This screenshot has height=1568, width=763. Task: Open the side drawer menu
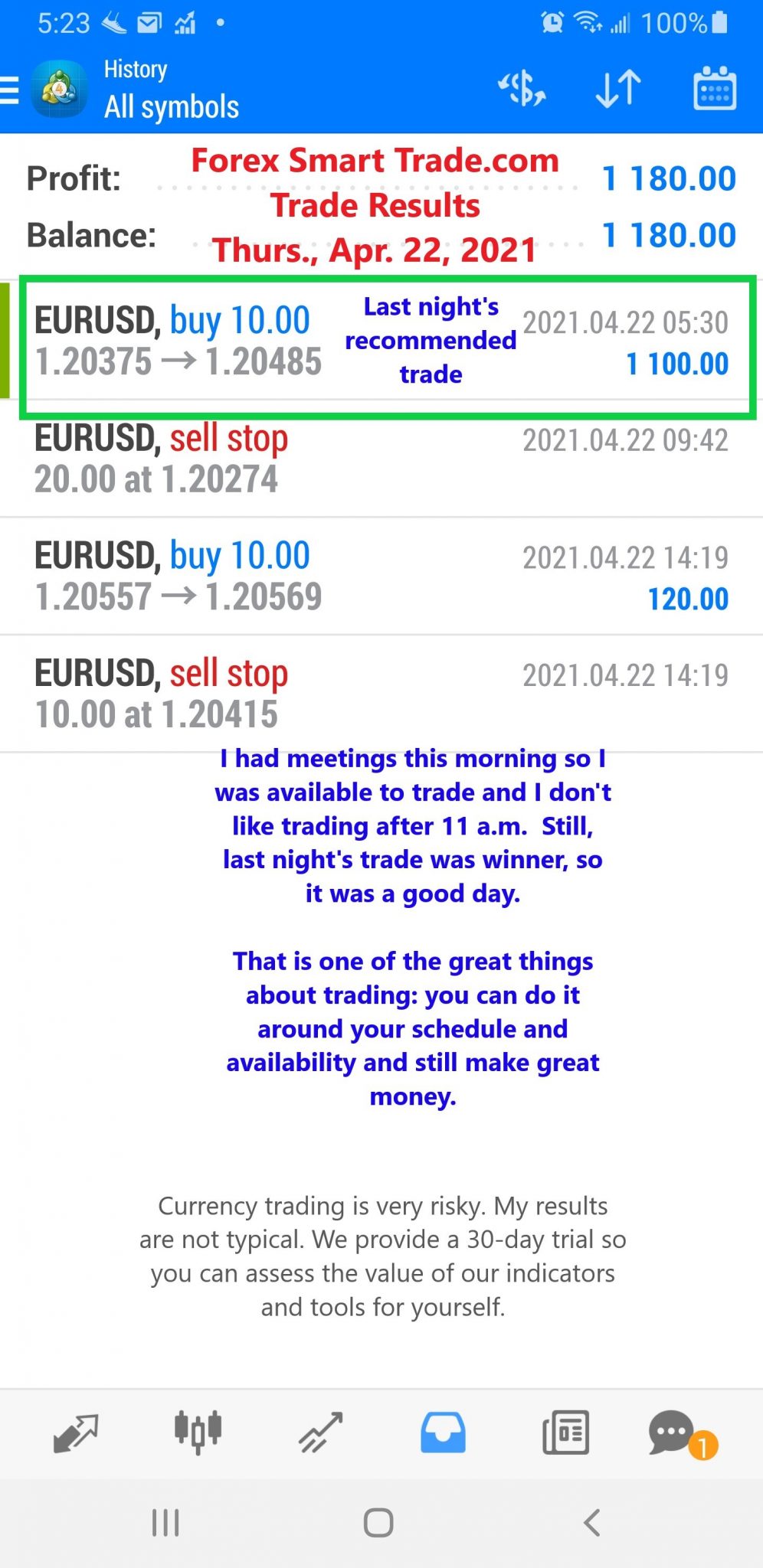9,90
